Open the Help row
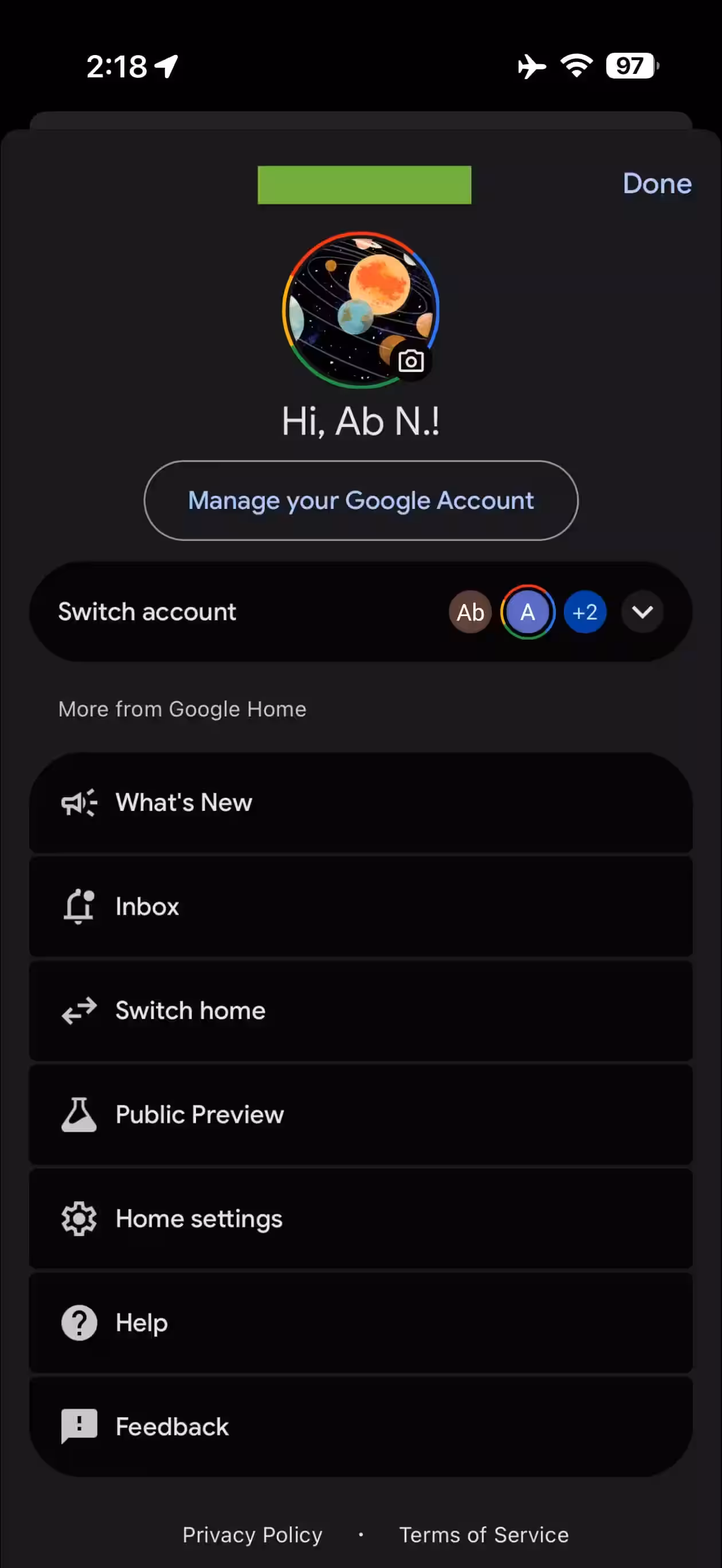The image size is (722, 1568). [x=360, y=1323]
